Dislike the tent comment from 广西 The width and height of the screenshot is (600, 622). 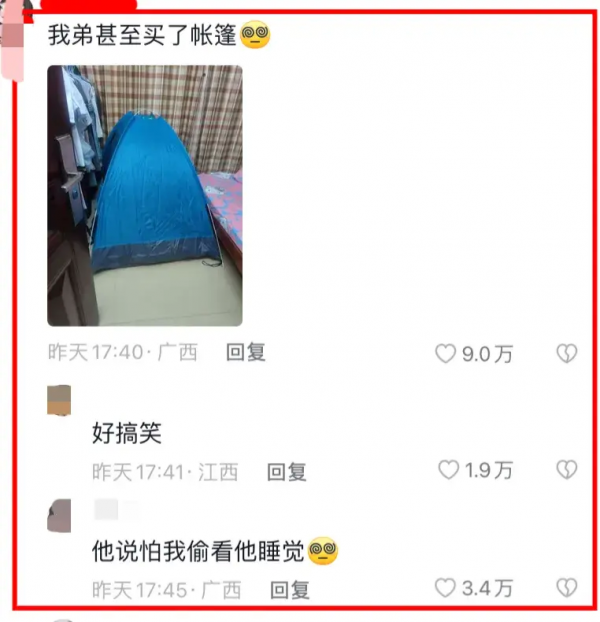(x=566, y=353)
